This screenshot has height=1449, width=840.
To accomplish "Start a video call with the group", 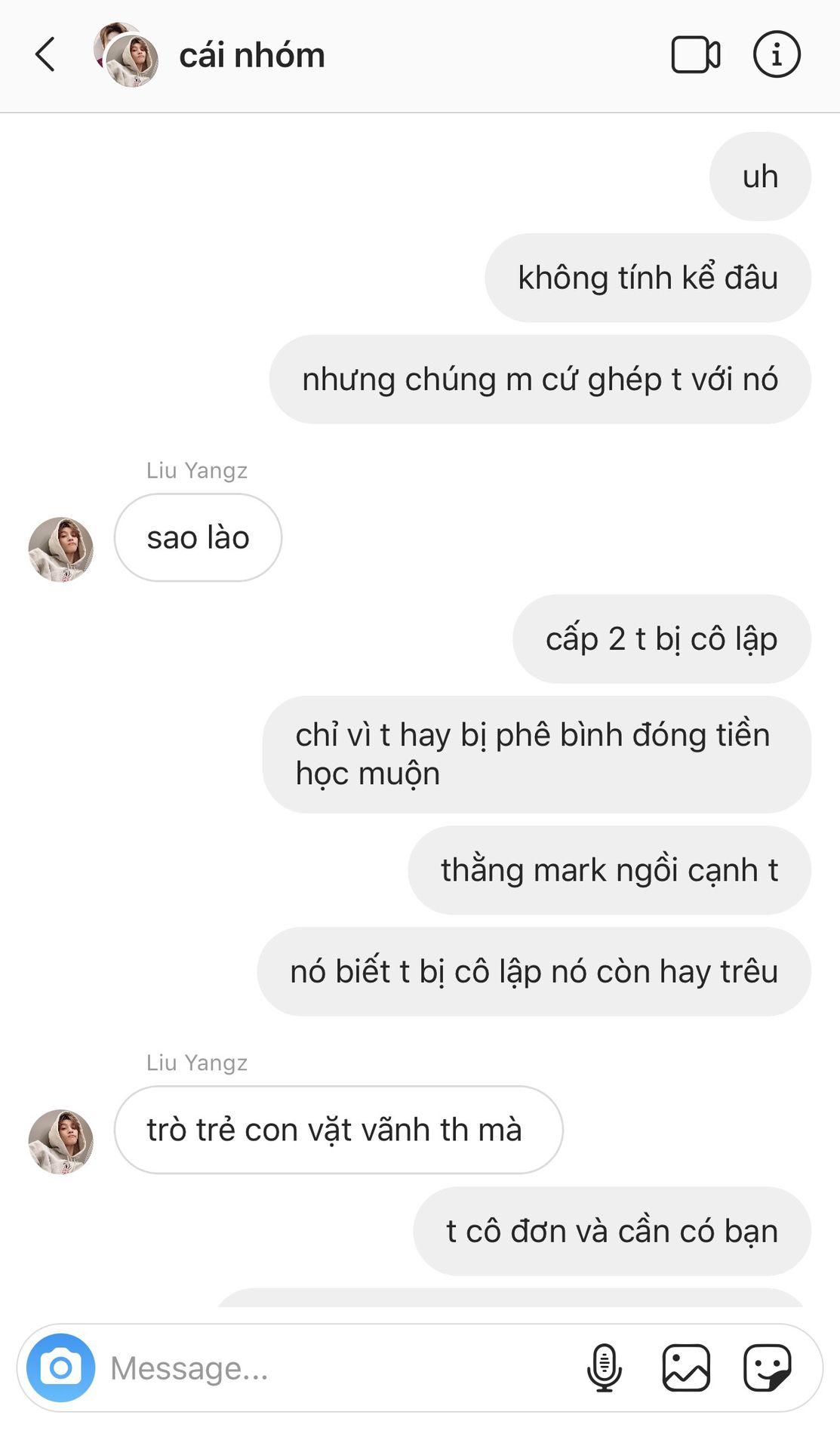I will pos(695,55).
